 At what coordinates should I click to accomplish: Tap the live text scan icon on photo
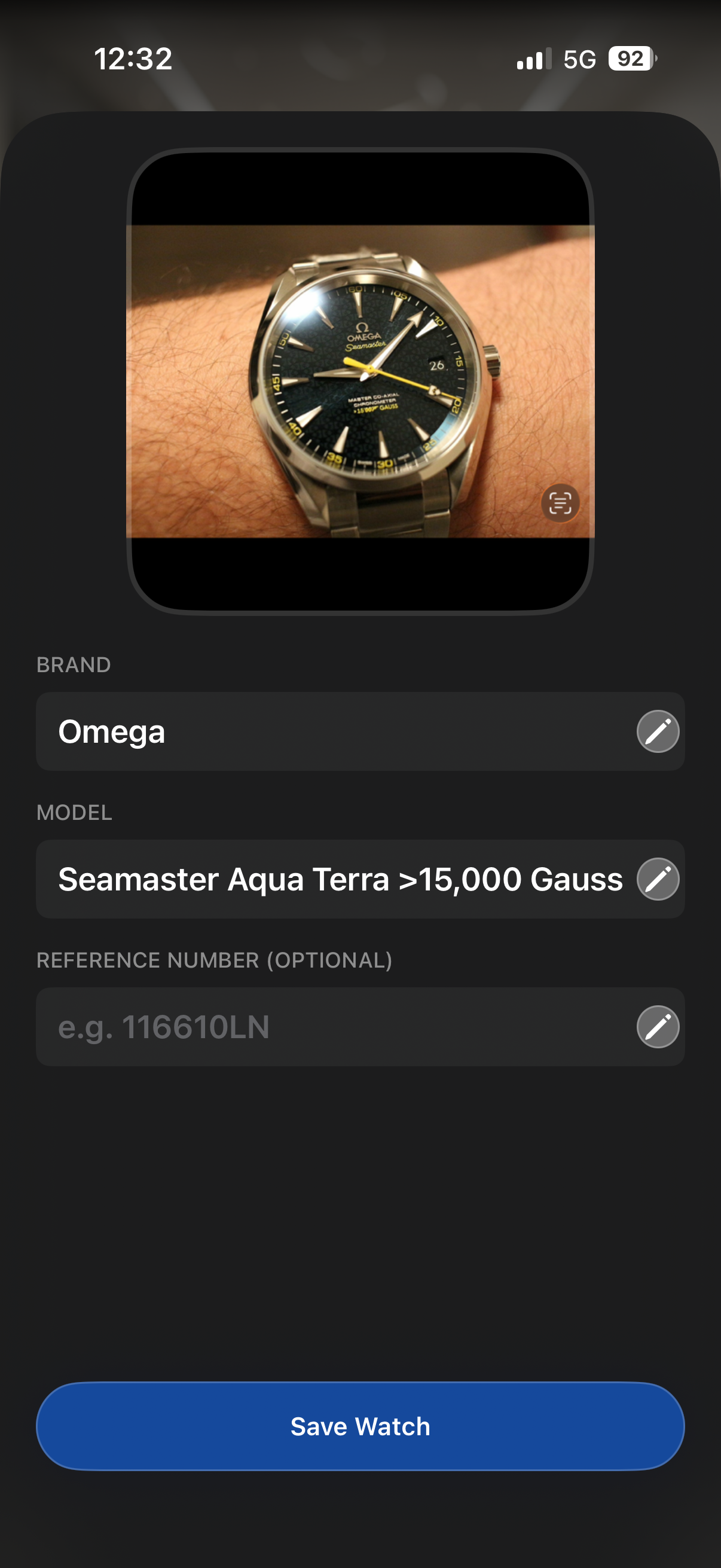pos(560,503)
